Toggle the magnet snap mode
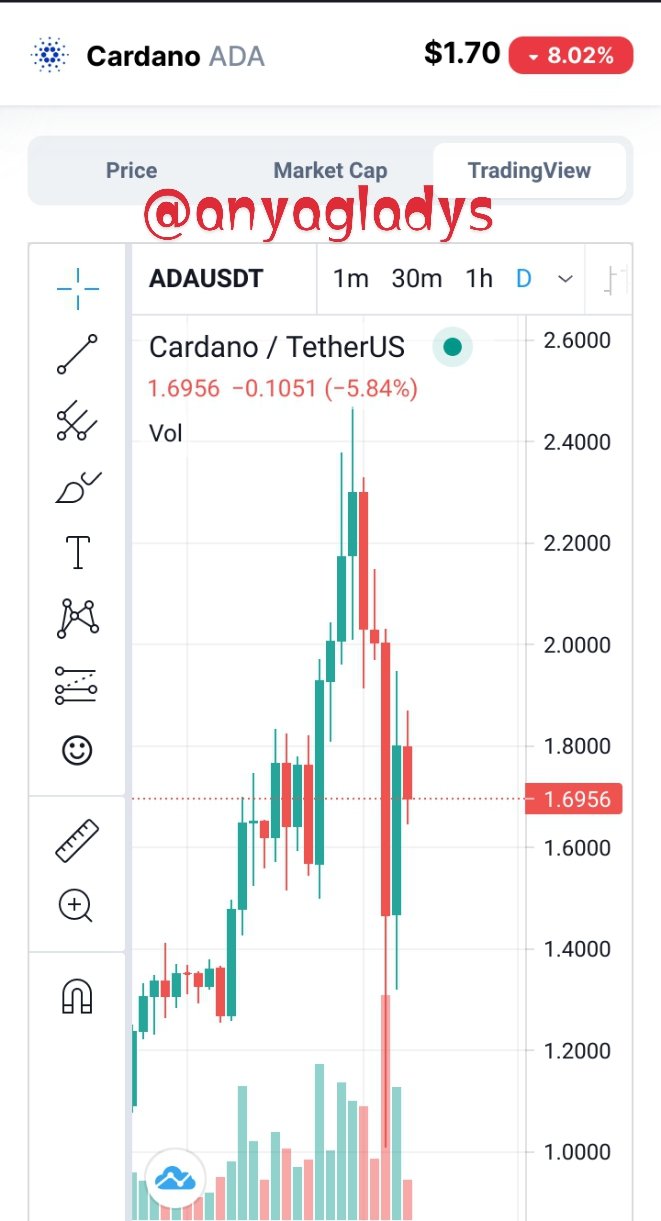 [x=77, y=996]
